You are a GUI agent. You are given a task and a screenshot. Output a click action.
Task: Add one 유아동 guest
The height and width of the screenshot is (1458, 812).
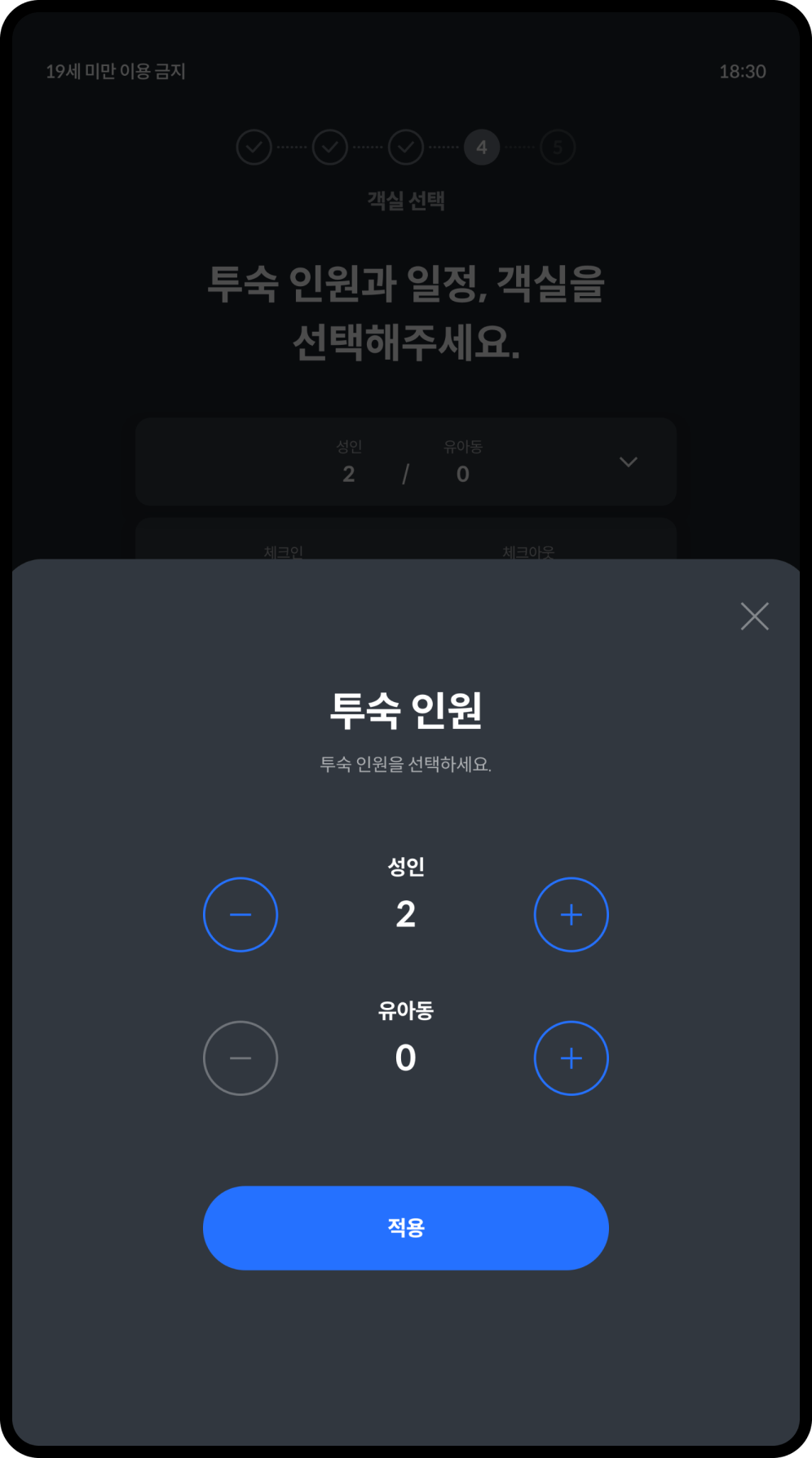coord(571,1058)
